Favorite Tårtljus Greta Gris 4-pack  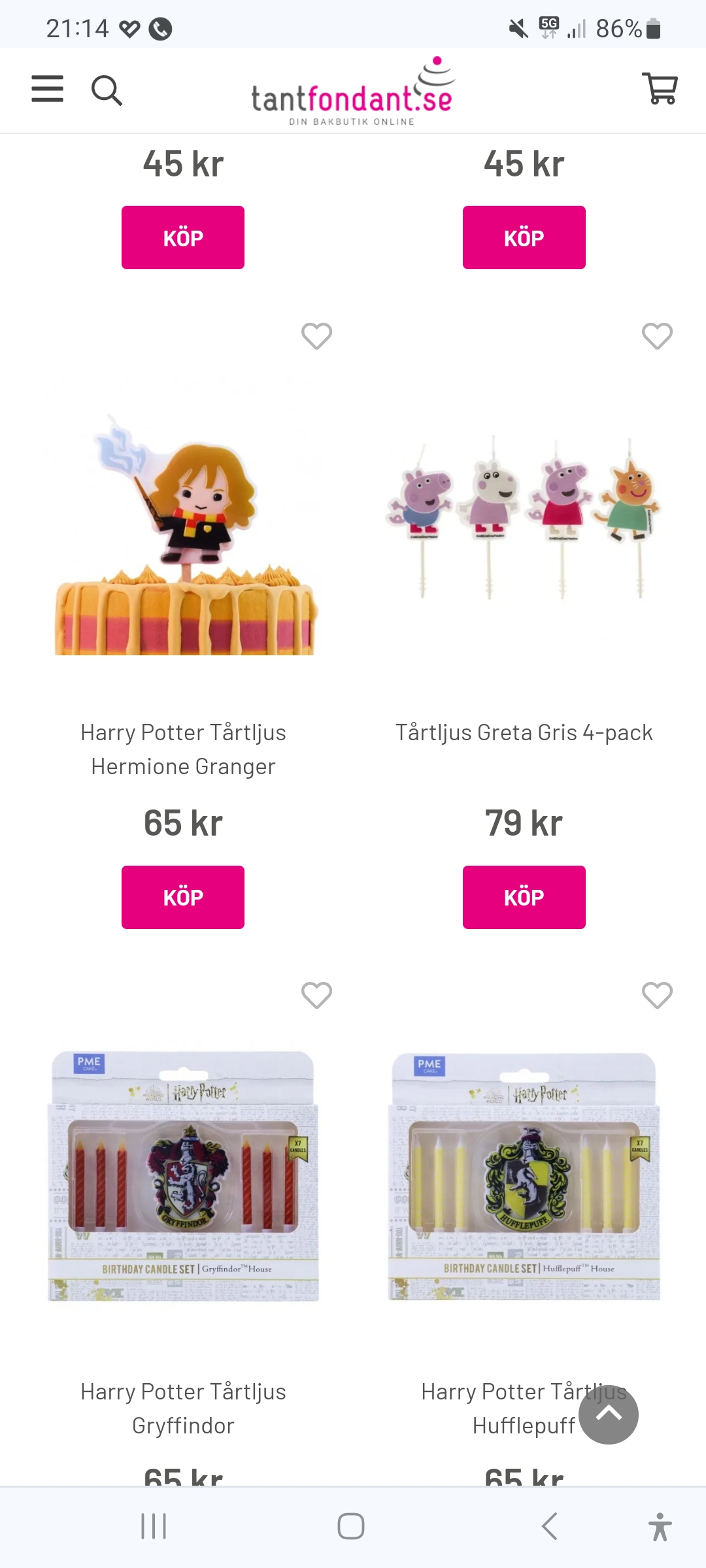[657, 336]
